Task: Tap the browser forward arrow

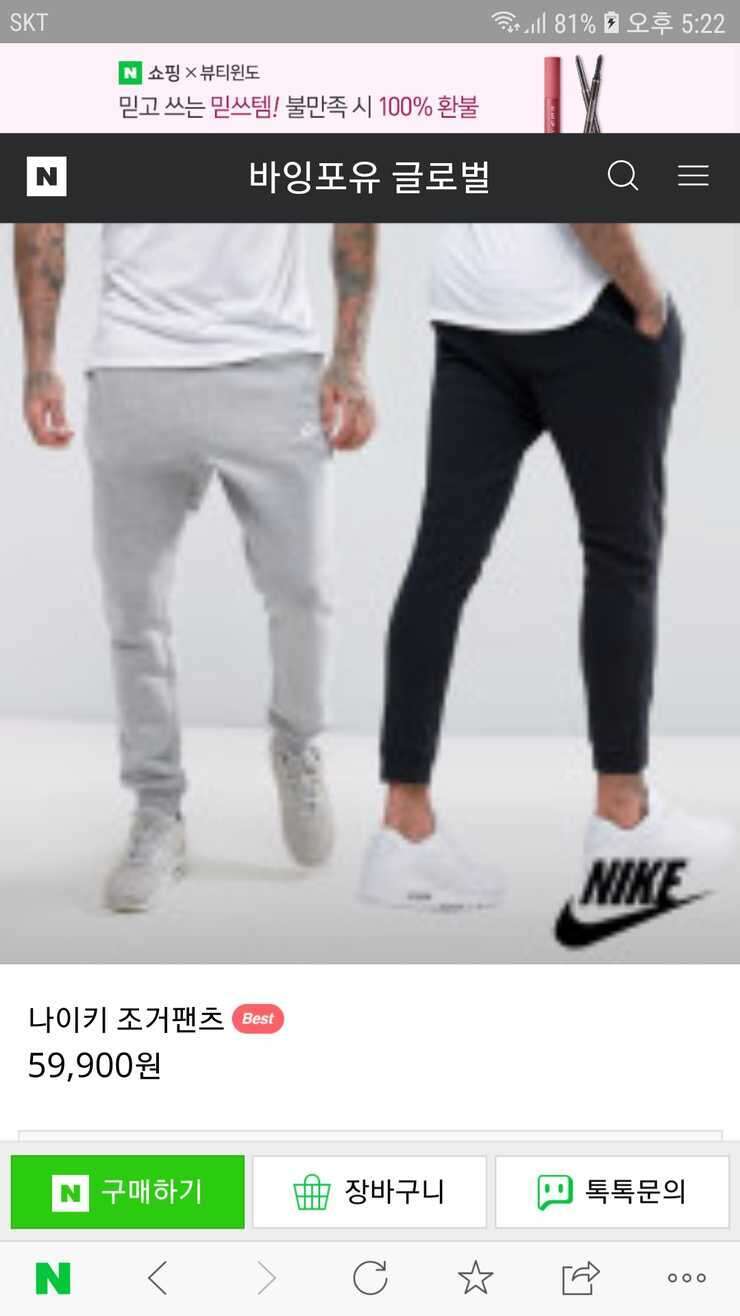Action: tap(266, 1278)
